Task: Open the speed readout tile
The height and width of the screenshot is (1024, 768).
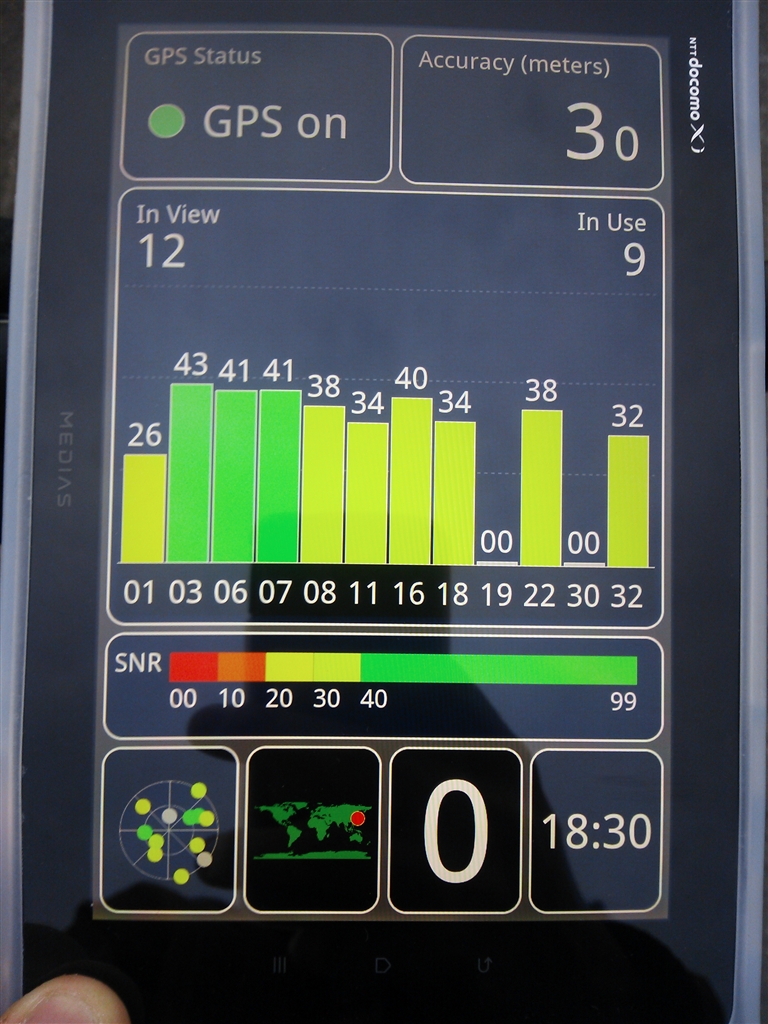Action: point(456,830)
